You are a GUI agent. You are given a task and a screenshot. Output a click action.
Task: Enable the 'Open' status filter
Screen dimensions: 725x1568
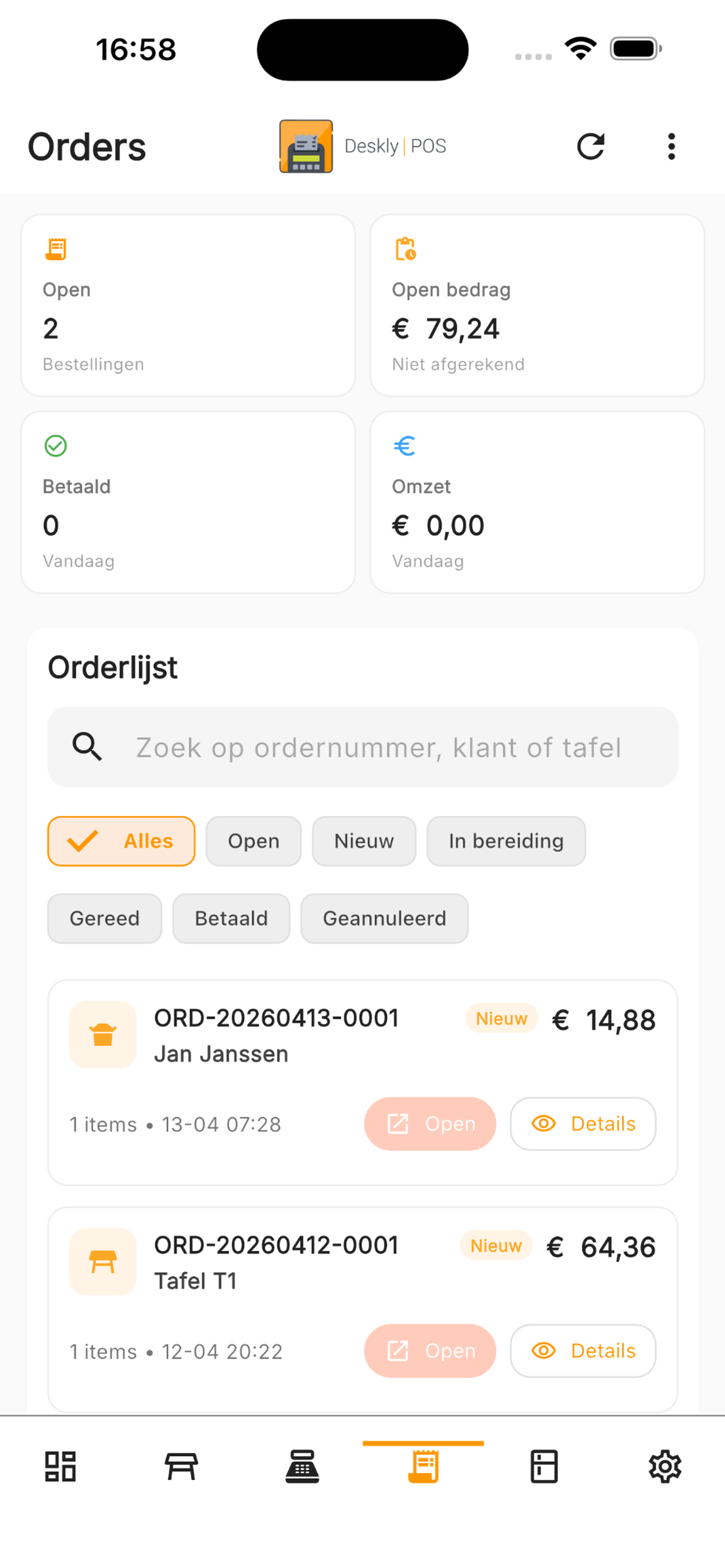click(x=253, y=840)
